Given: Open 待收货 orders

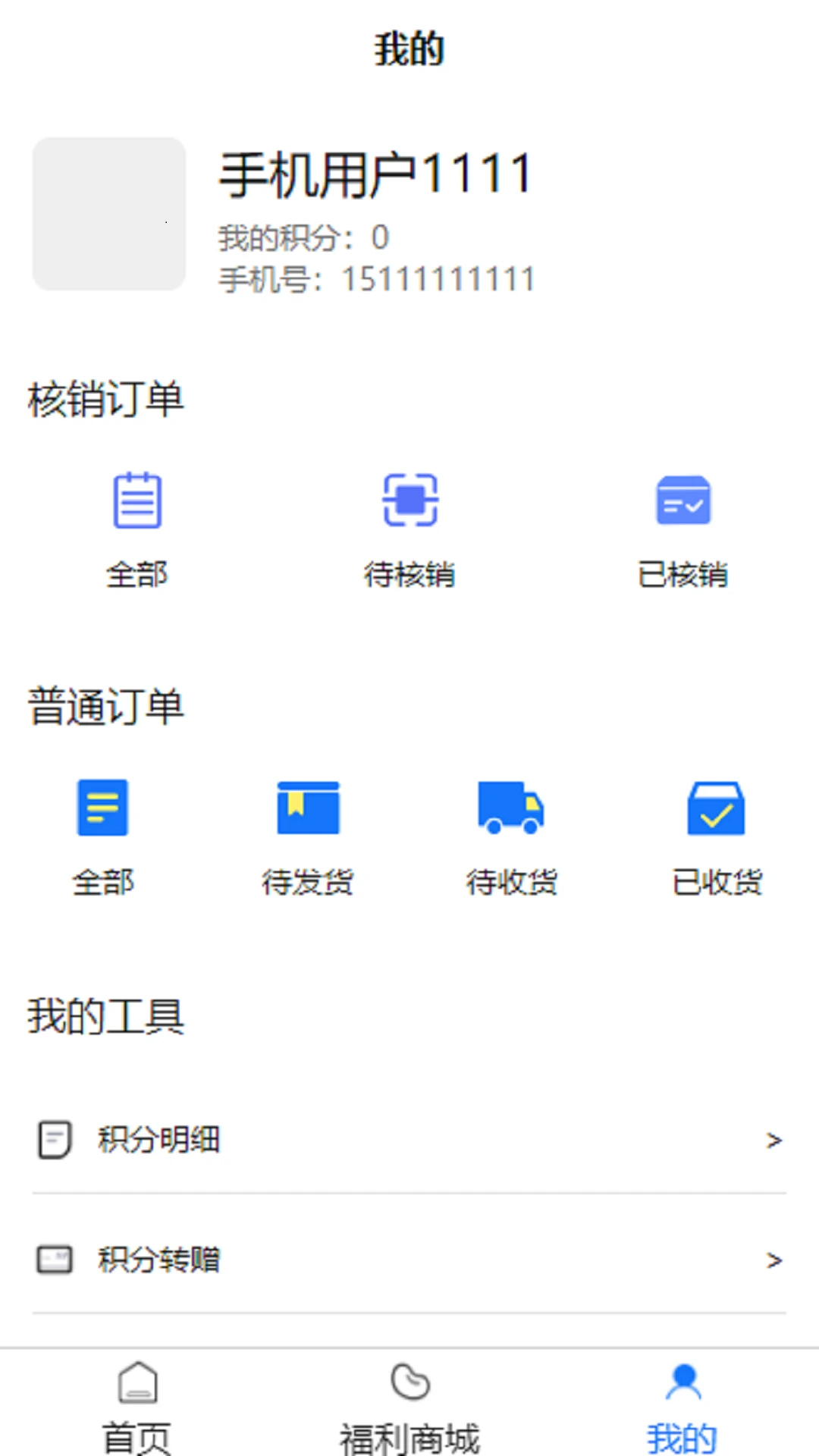Looking at the screenshot, I should click(512, 836).
